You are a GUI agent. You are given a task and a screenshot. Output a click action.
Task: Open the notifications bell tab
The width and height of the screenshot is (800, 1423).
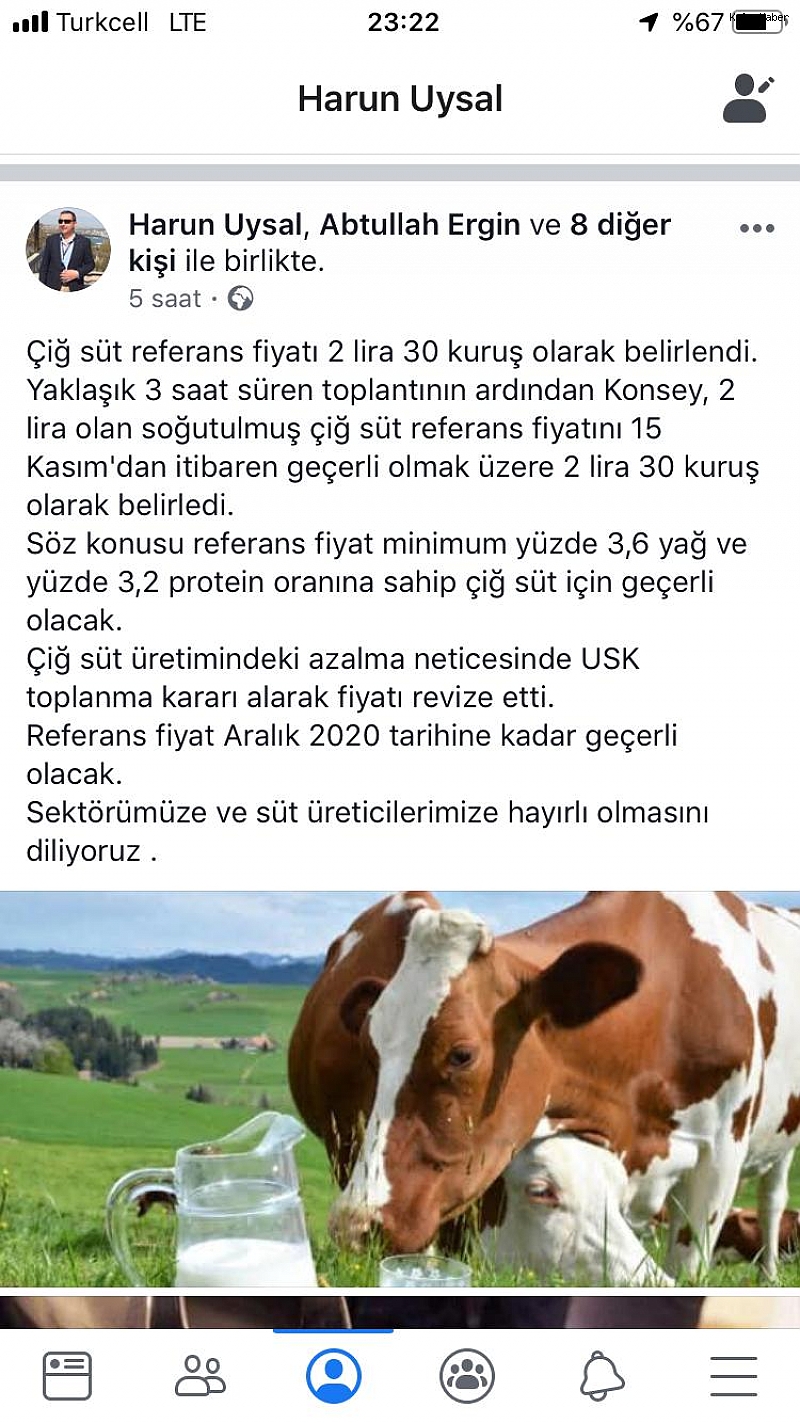(x=602, y=1376)
